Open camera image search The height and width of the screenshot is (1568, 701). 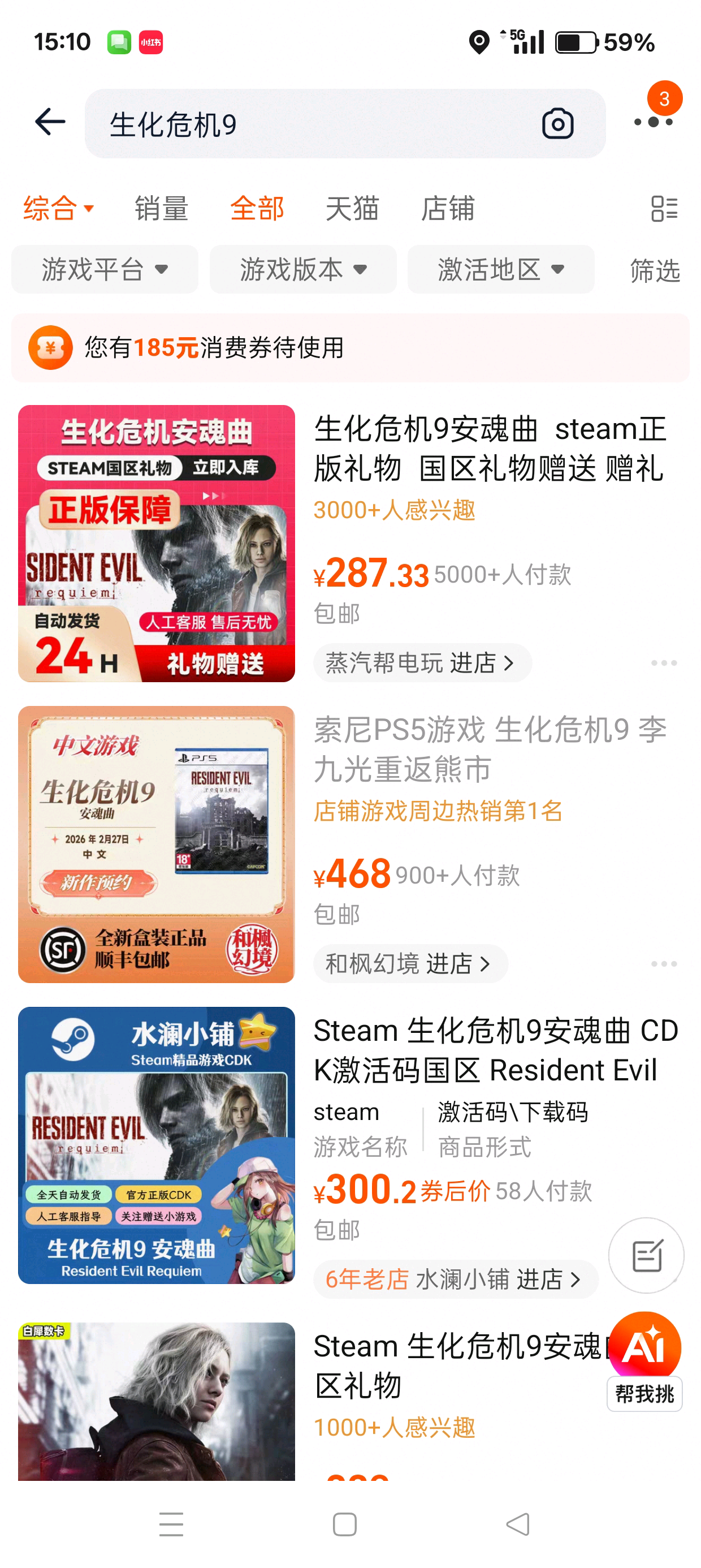(557, 124)
